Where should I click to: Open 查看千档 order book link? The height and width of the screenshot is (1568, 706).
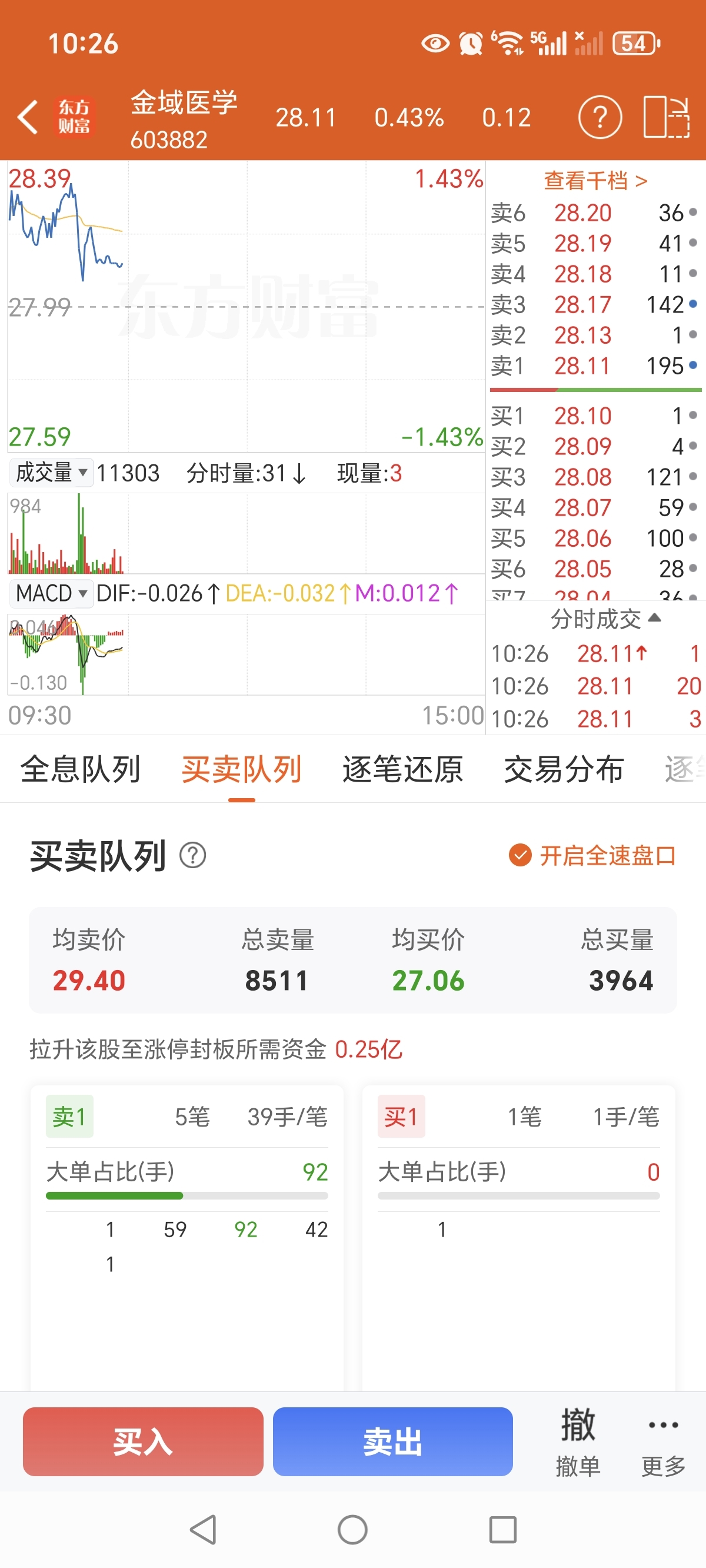point(595,181)
